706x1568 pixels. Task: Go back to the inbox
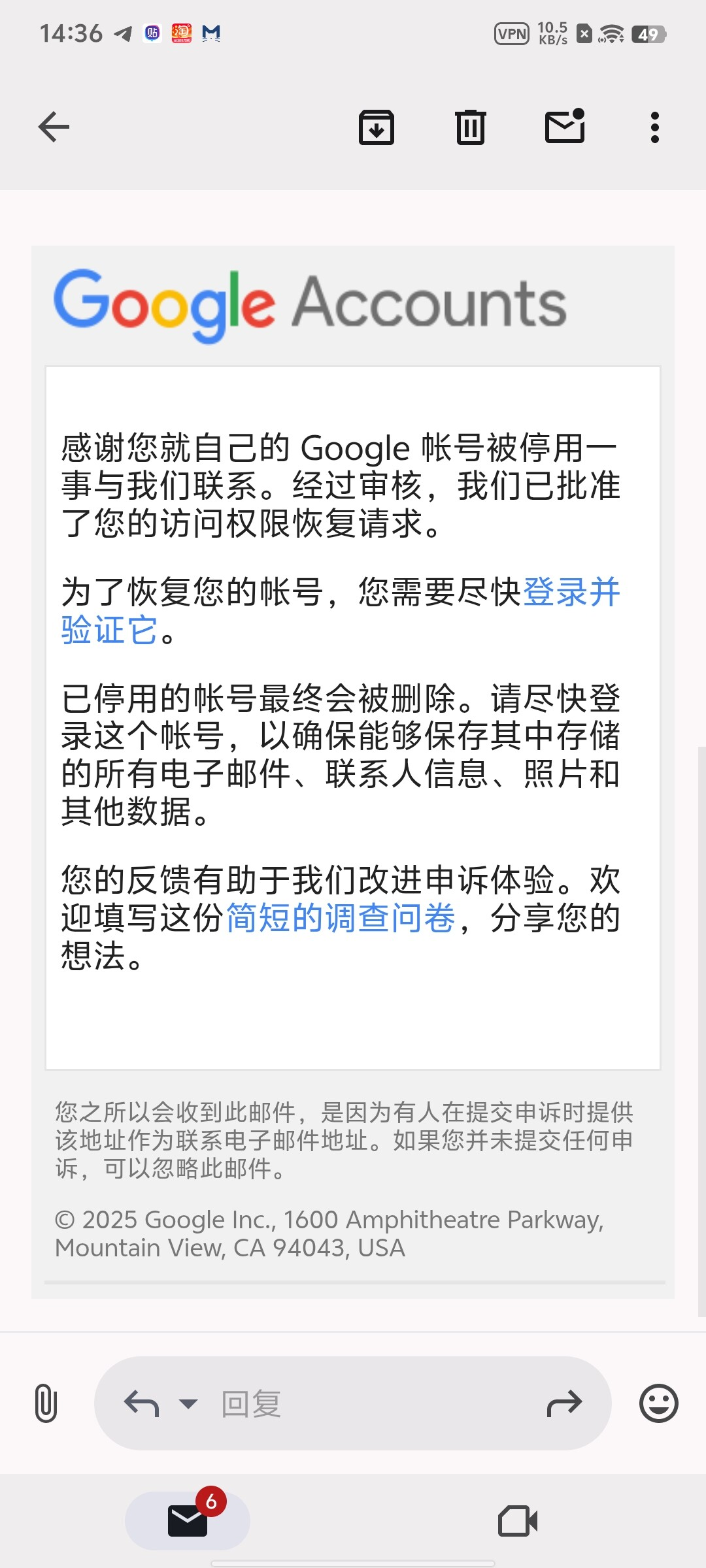54,127
